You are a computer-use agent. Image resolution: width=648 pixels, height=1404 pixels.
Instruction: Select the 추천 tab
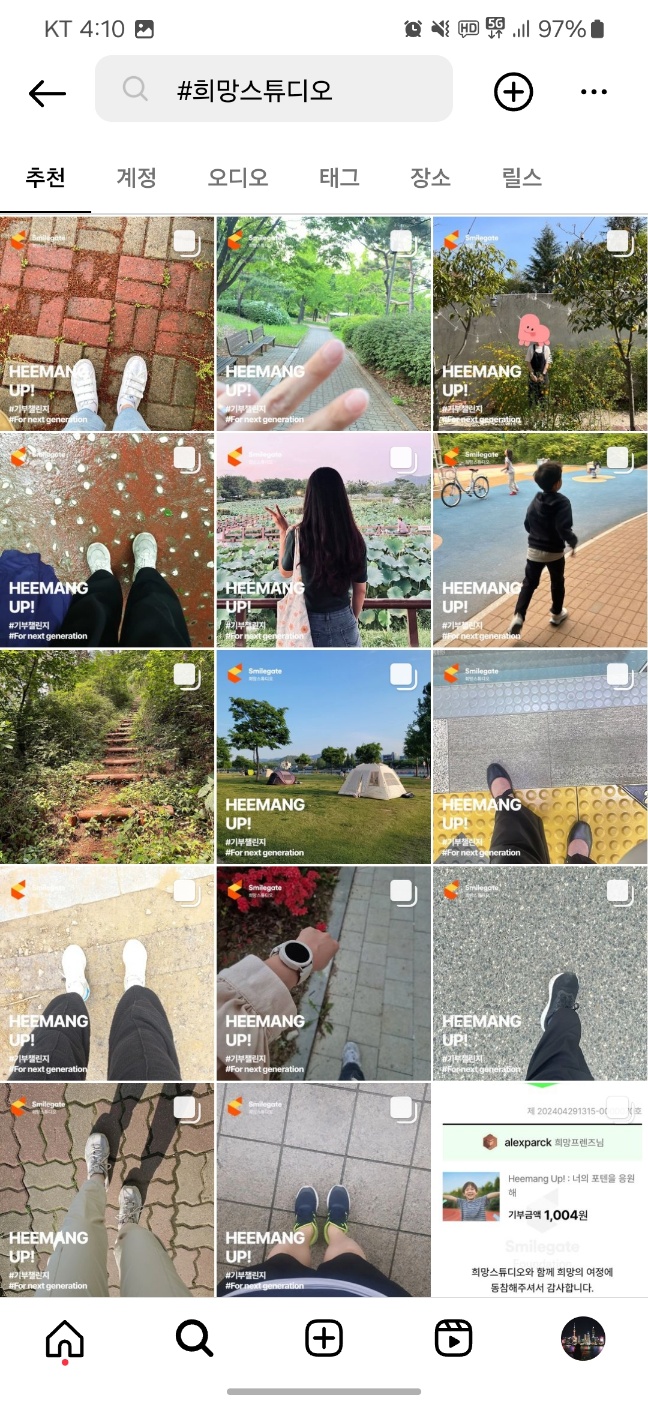[45, 178]
